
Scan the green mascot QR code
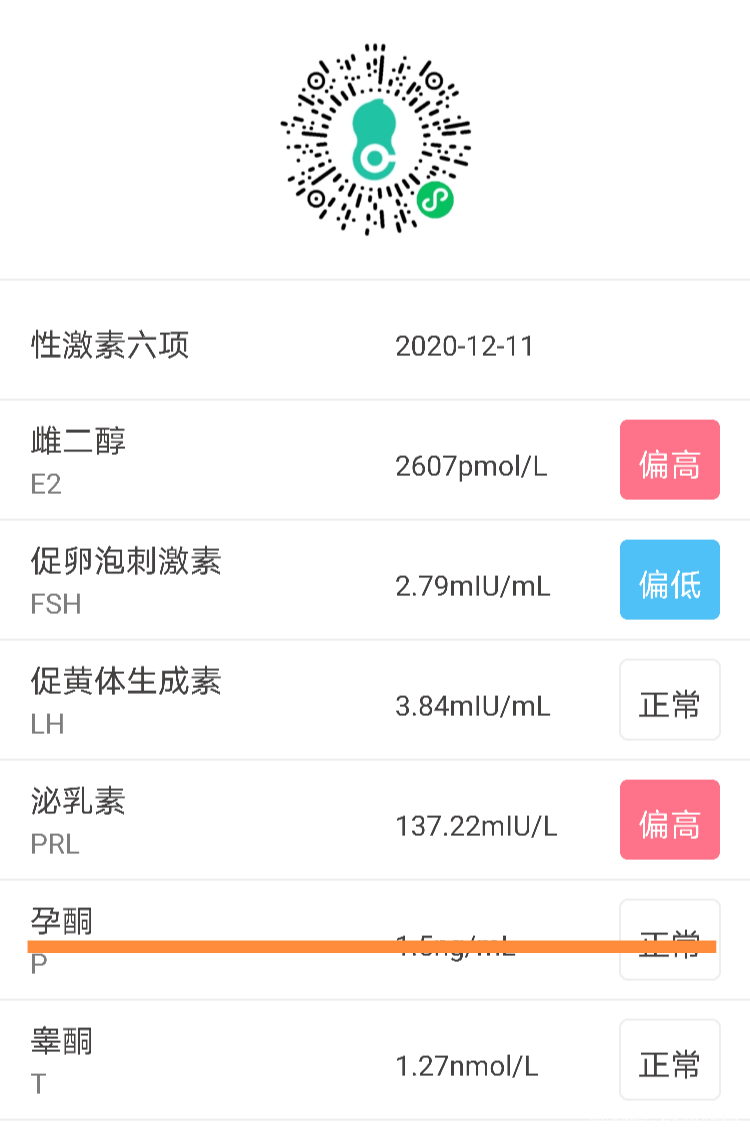pos(375,140)
